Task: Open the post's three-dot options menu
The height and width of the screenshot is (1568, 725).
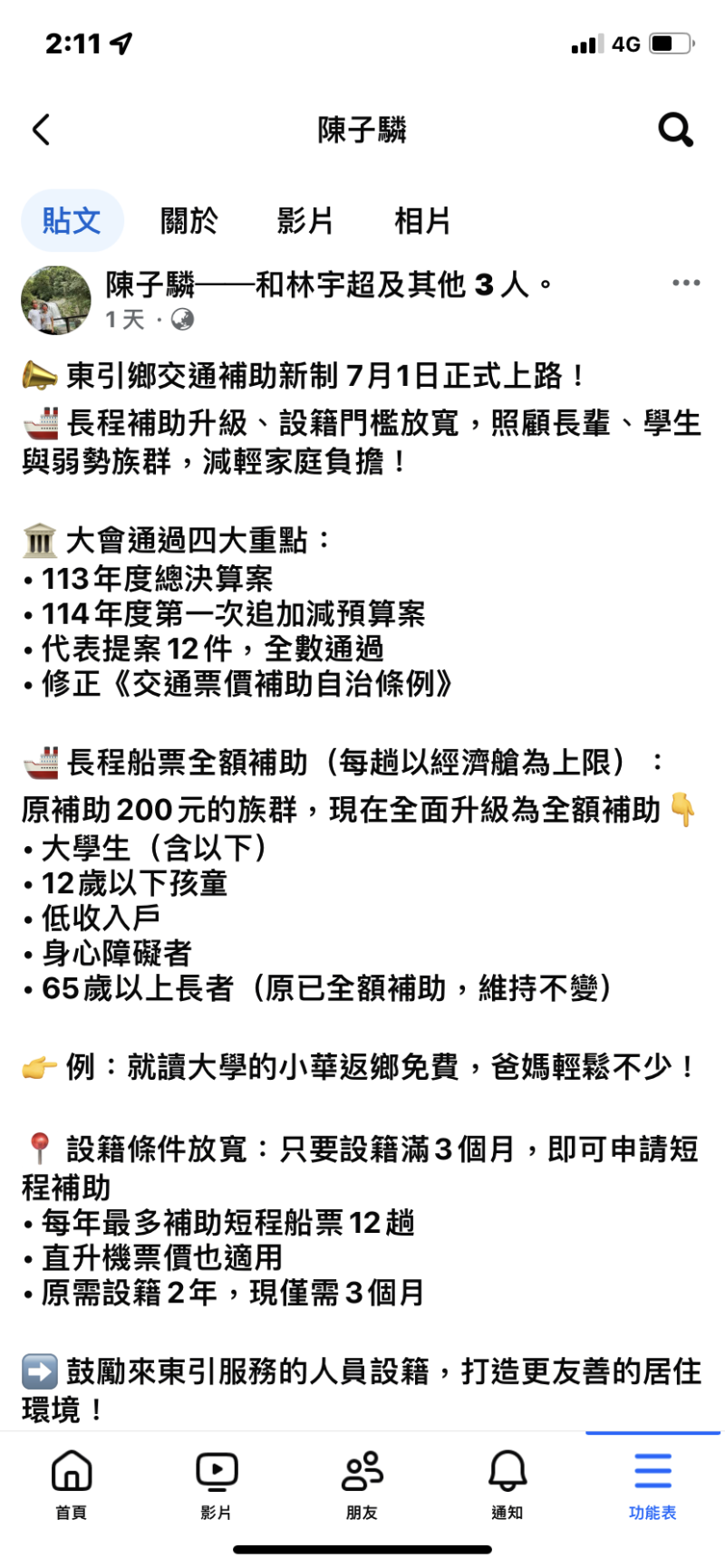Action: (x=686, y=284)
